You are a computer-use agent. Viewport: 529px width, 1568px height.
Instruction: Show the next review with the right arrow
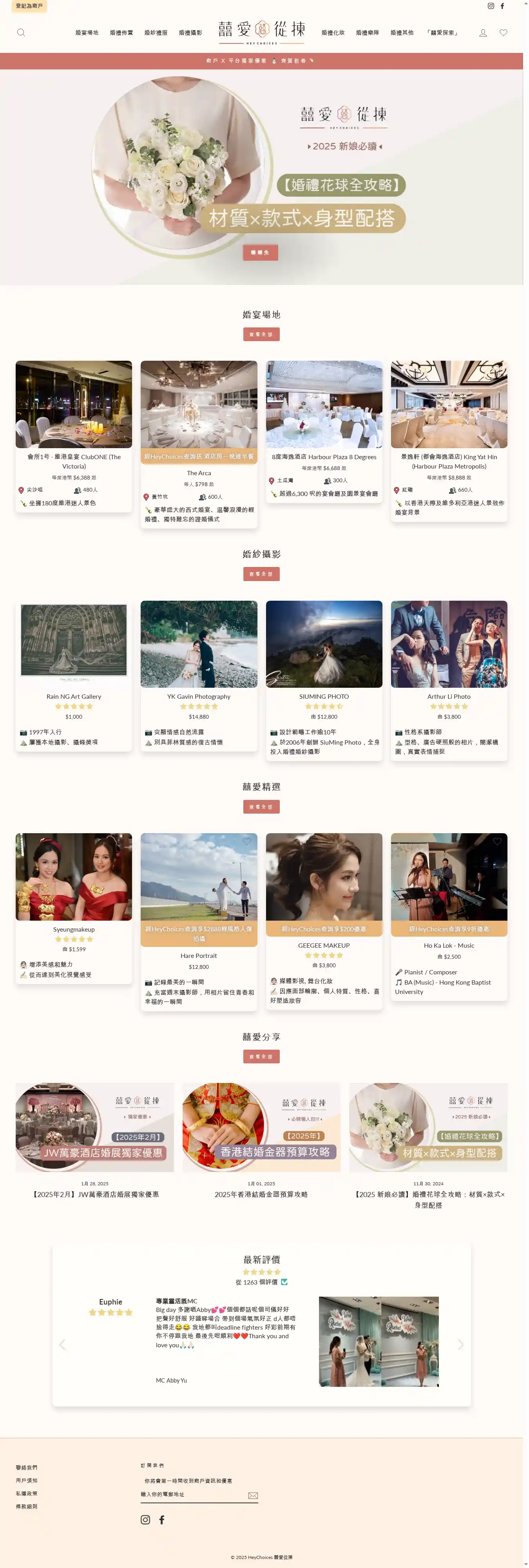click(x=460, y=1345)
